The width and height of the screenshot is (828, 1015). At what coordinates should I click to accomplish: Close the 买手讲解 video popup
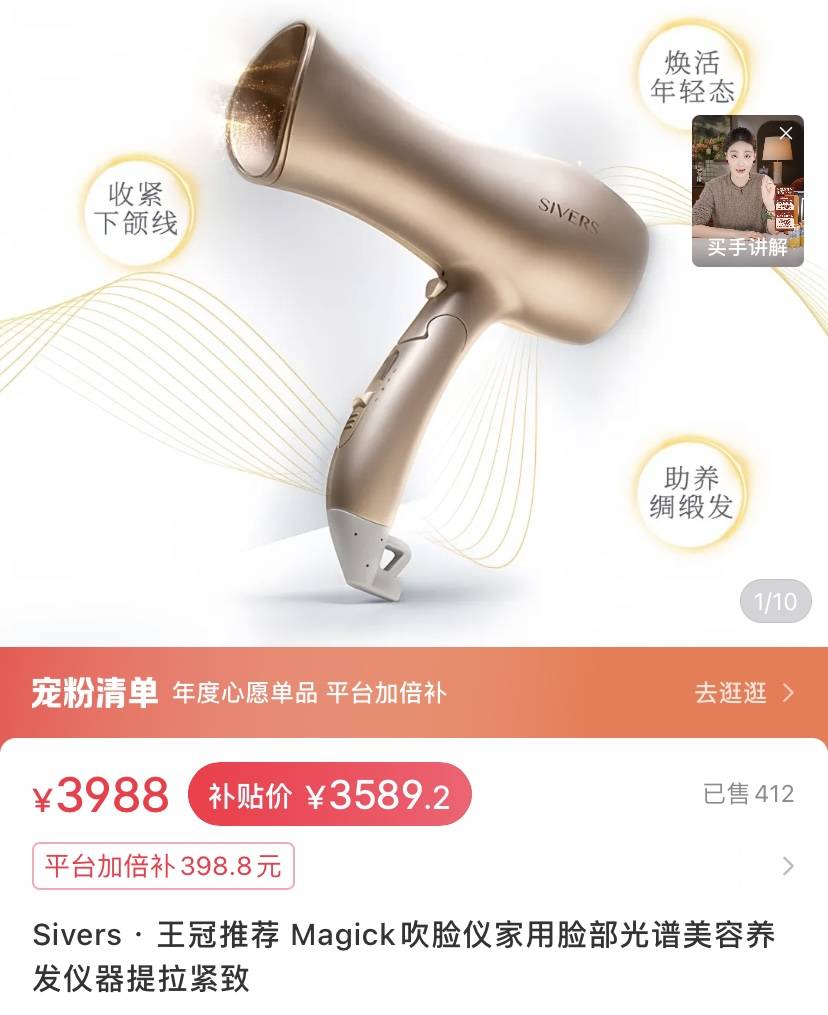[x=786, y=133]
